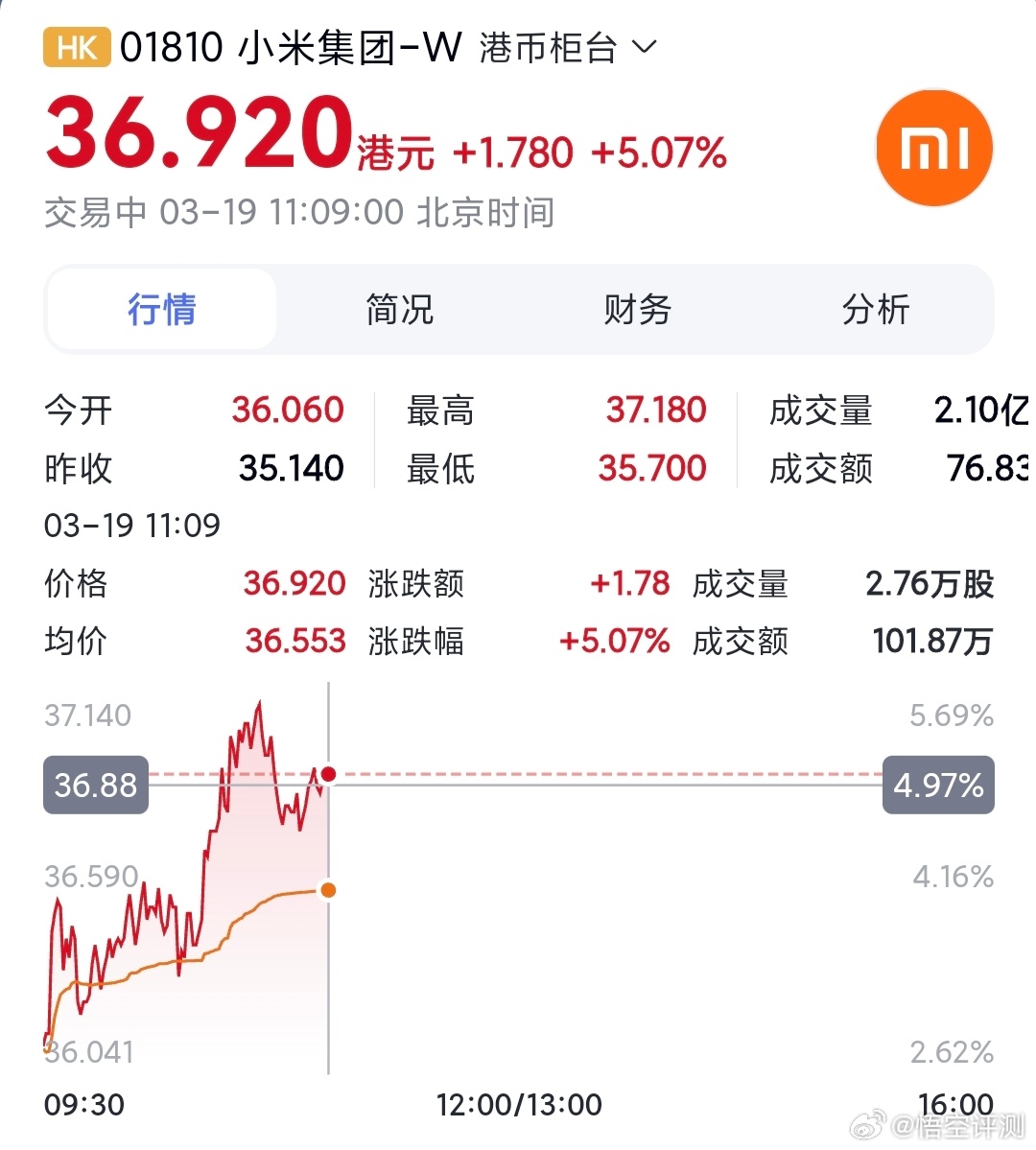Switch to the 简况 tab
The width and height of the screenshot is (1036, 1150).
pyautogui.click(x=399, y=309)
